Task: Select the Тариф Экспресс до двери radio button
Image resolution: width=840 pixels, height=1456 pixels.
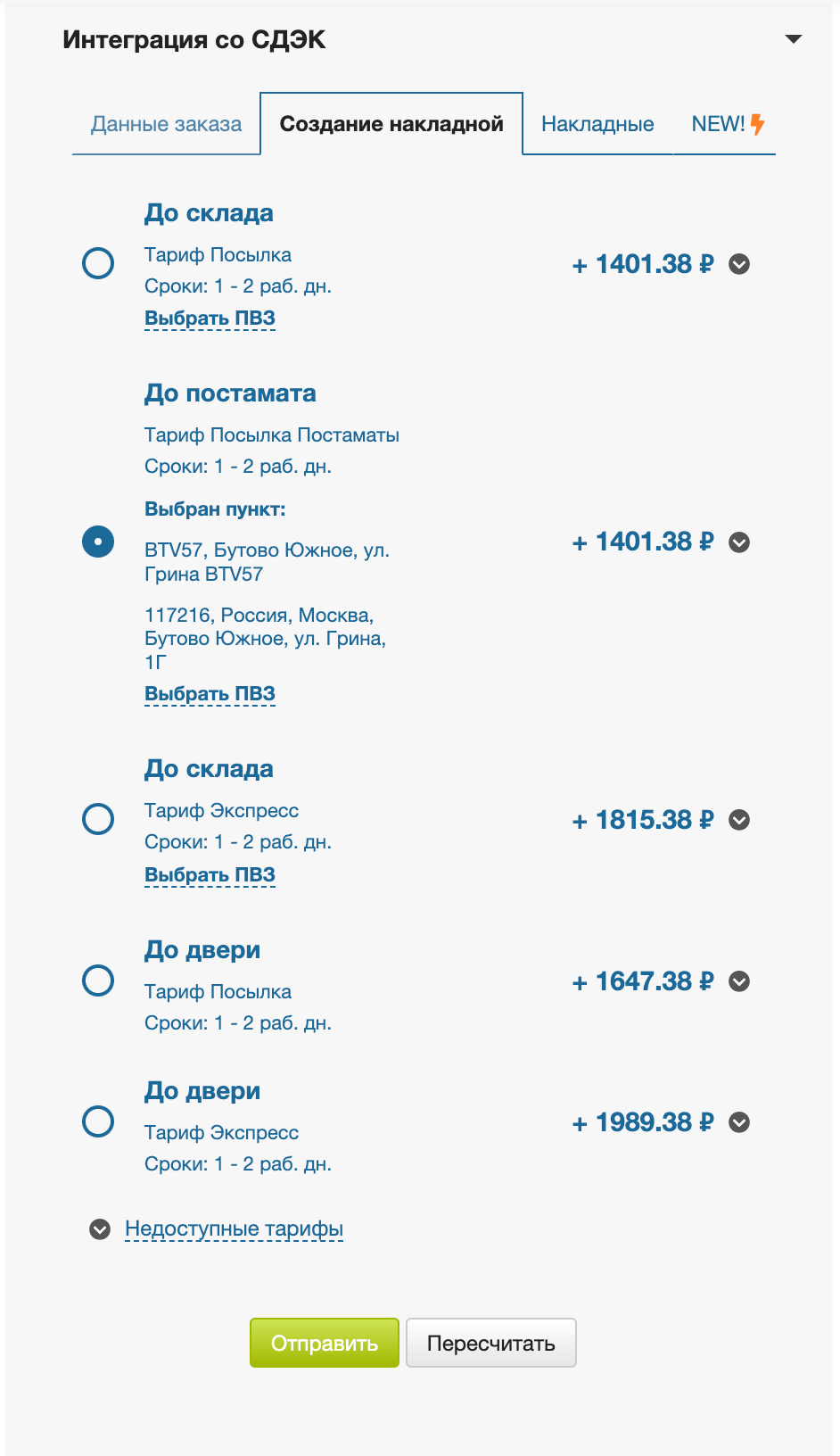Action: tap(98, 1122)
